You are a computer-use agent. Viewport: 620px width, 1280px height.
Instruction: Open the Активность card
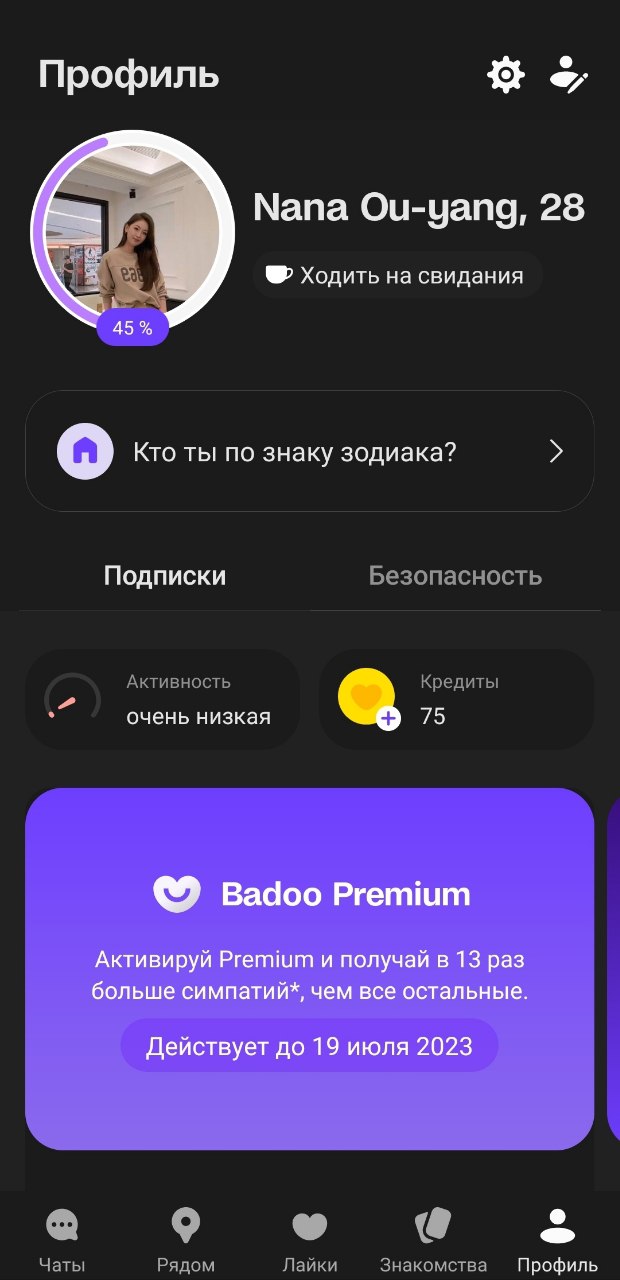[162, 699]
